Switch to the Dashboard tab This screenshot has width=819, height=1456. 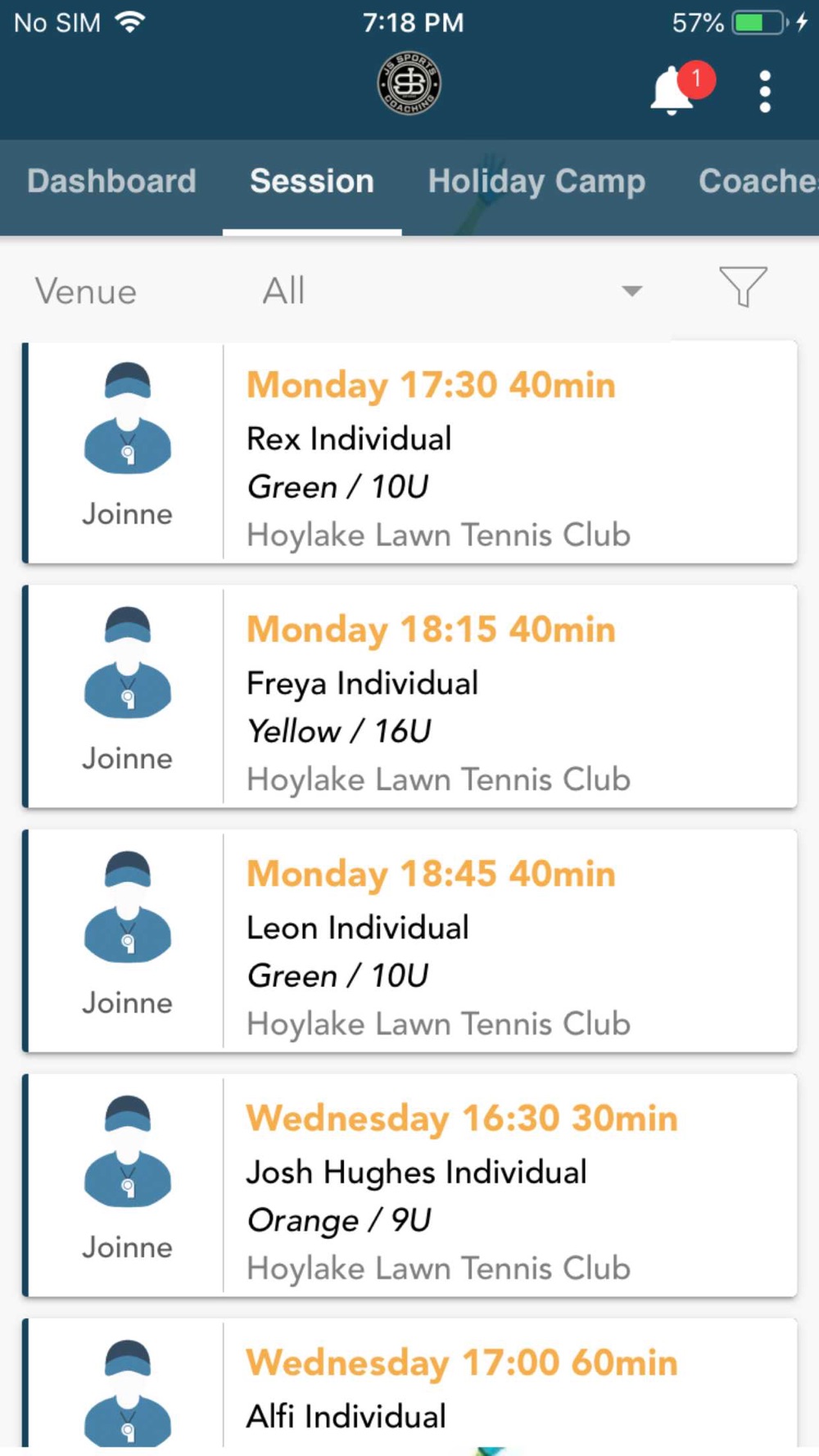111,182
